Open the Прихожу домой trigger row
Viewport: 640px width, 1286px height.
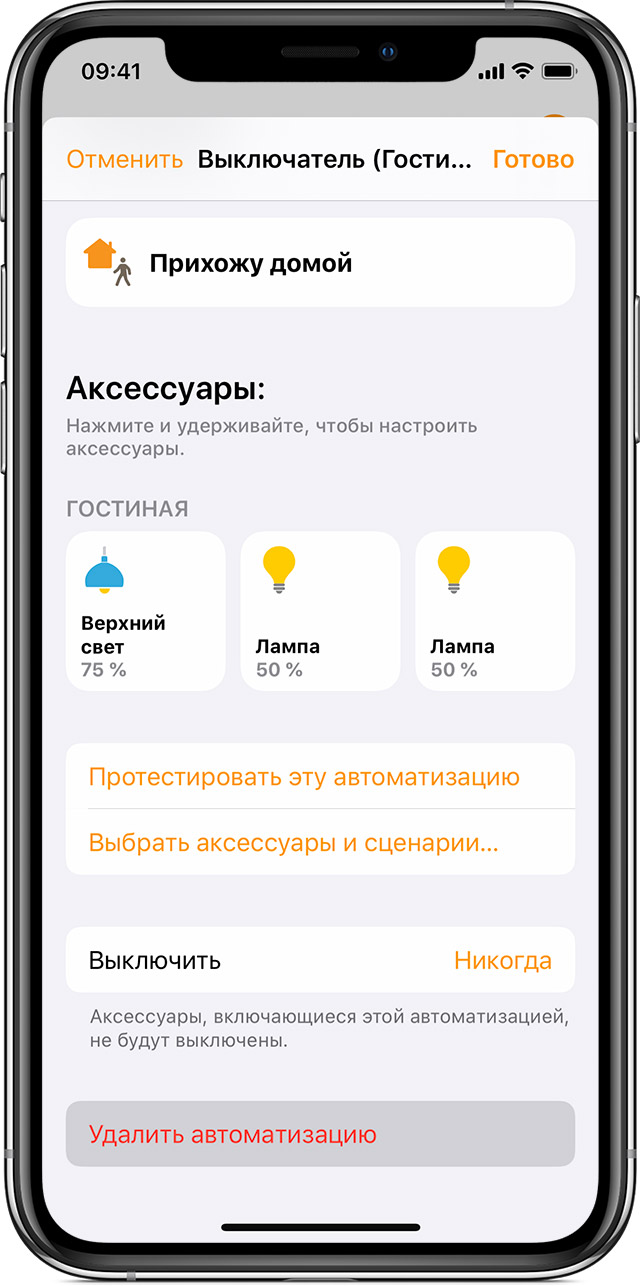tap(320, 263)
